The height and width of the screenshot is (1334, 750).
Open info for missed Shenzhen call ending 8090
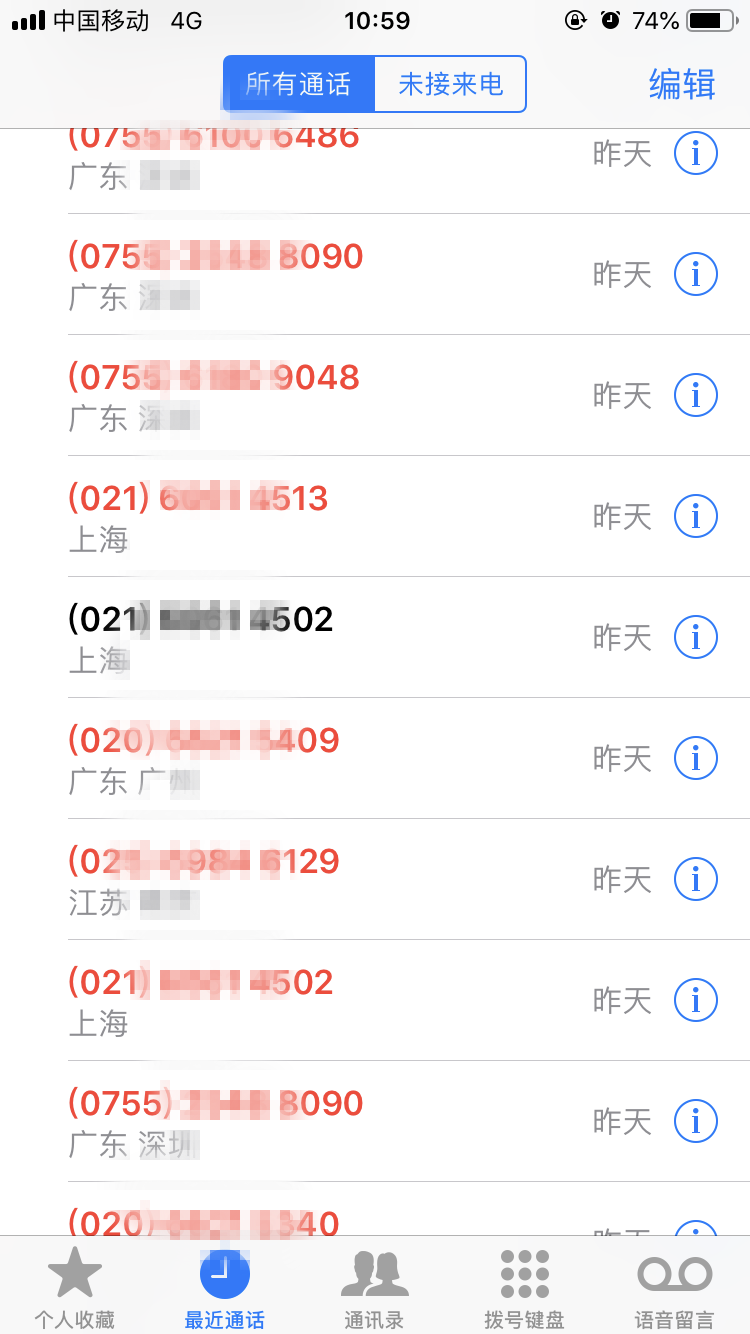pos(695,1121)
